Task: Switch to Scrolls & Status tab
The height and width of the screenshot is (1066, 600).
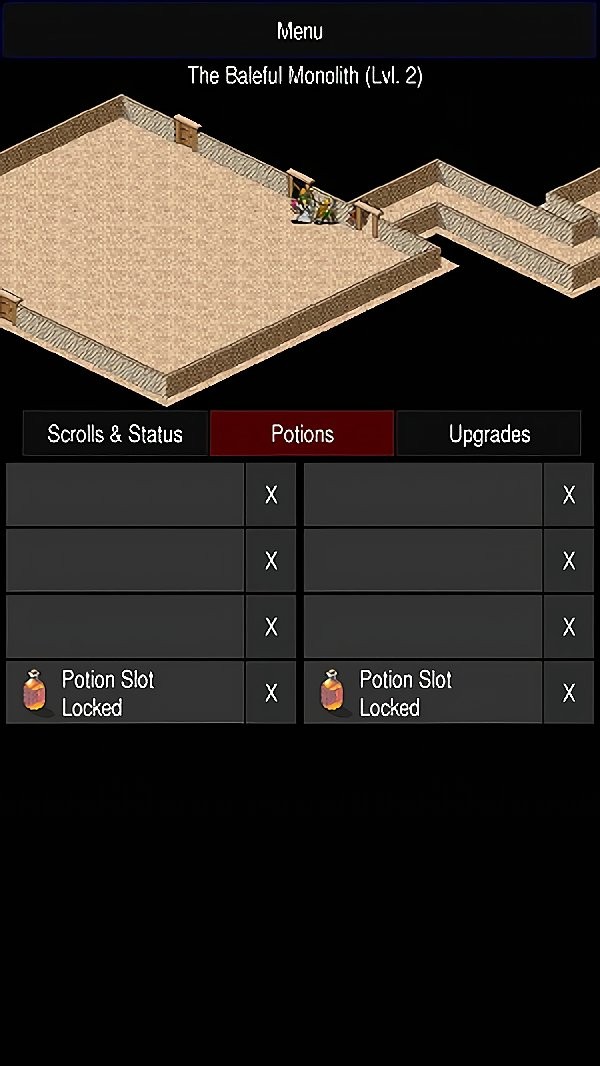Action: (x=115, y=434)
